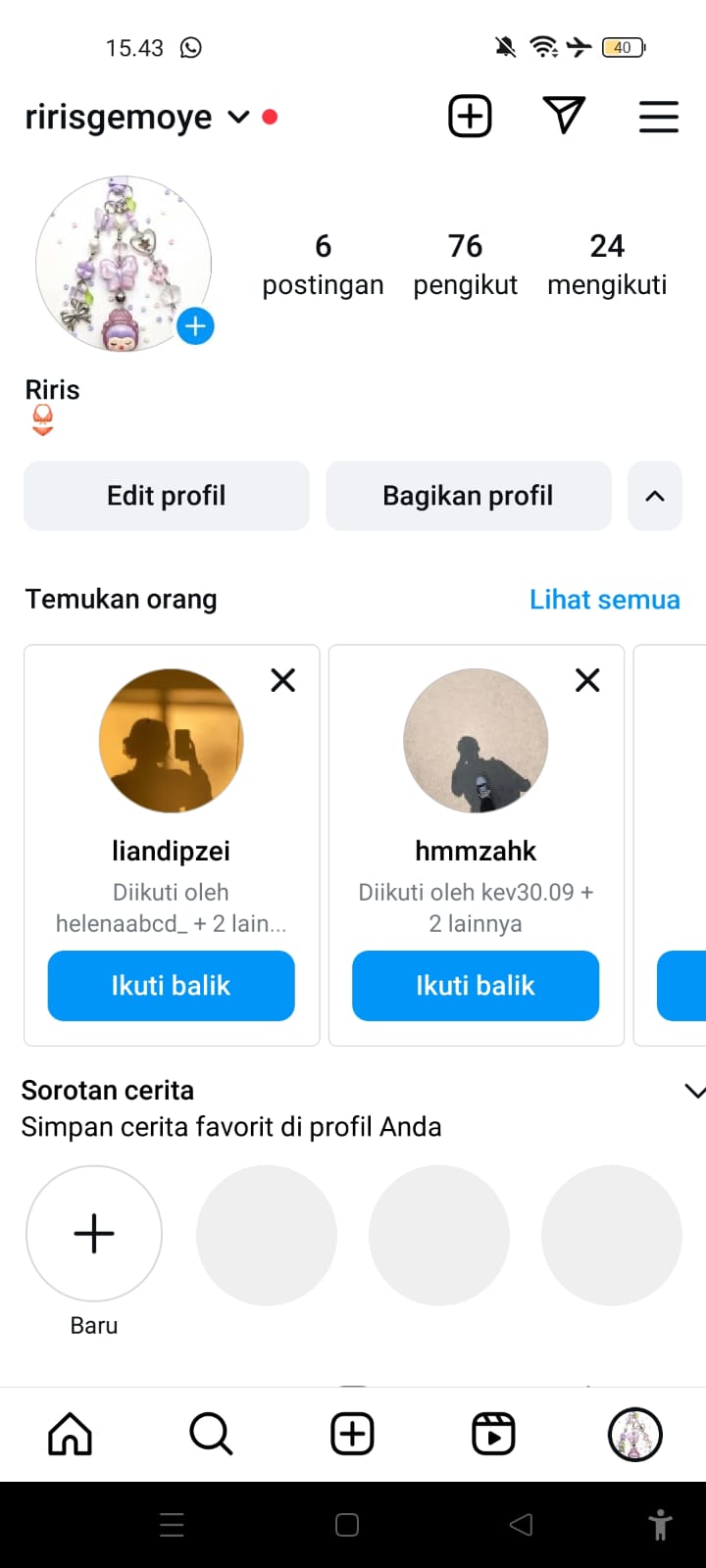
Task: Add a story from profile picture
Action: tap(195, 326)
